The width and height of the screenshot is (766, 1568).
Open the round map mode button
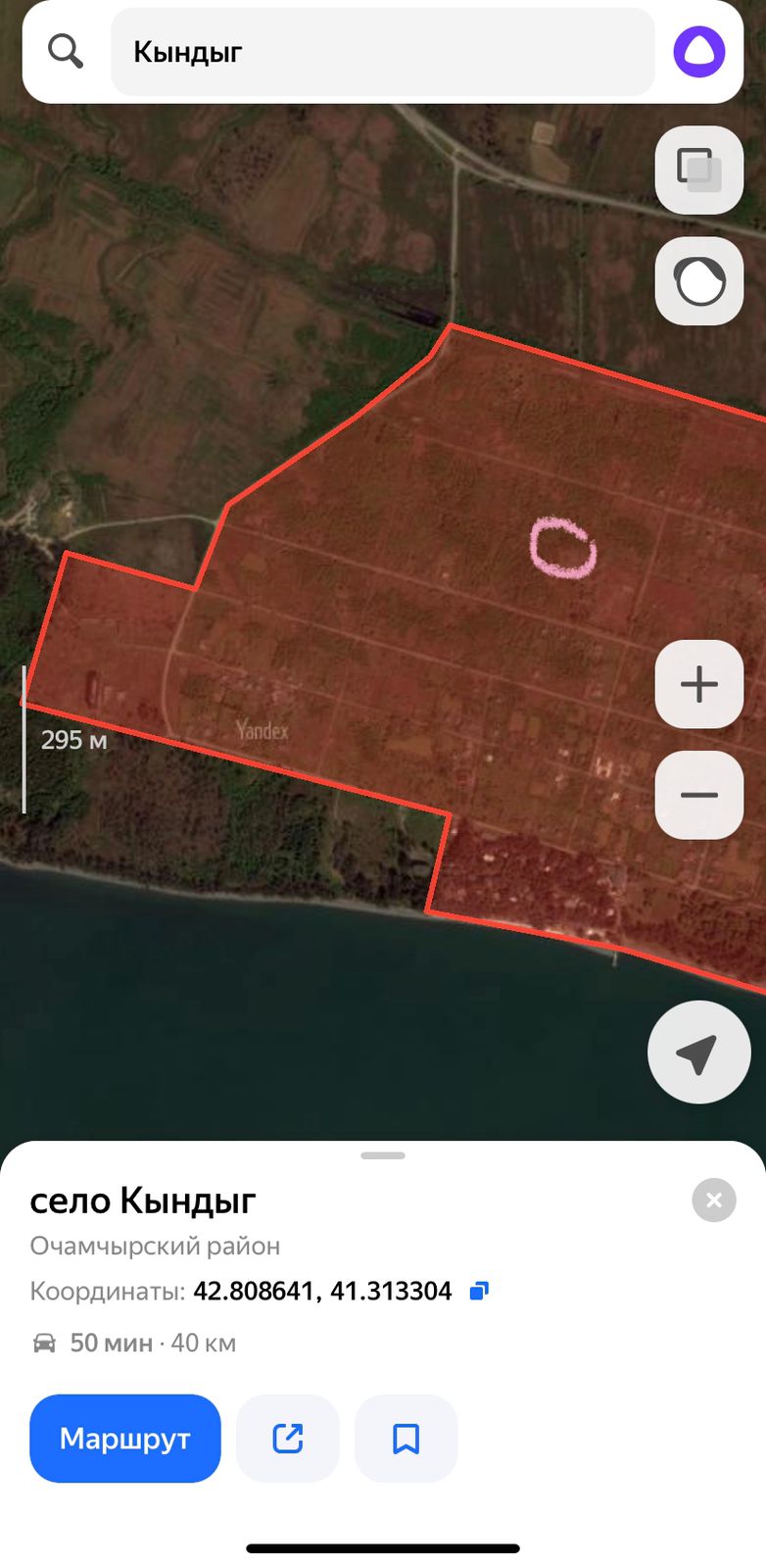[x=699, y=281]
